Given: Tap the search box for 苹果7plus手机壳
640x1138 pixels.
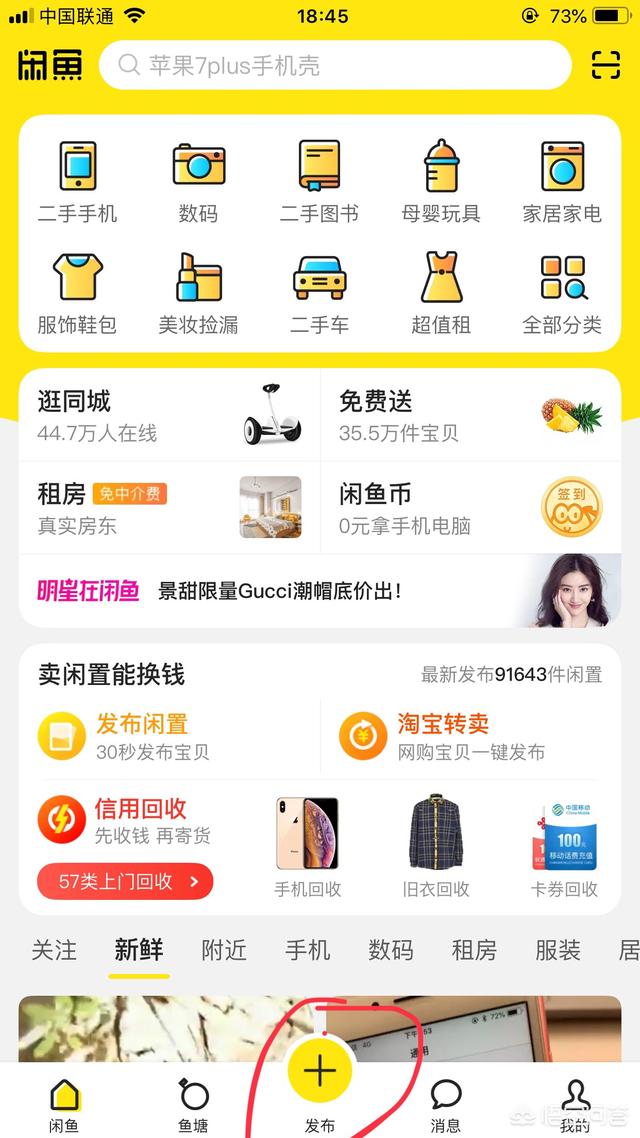Looking at the screenshot, I should (x=335, y=65).
